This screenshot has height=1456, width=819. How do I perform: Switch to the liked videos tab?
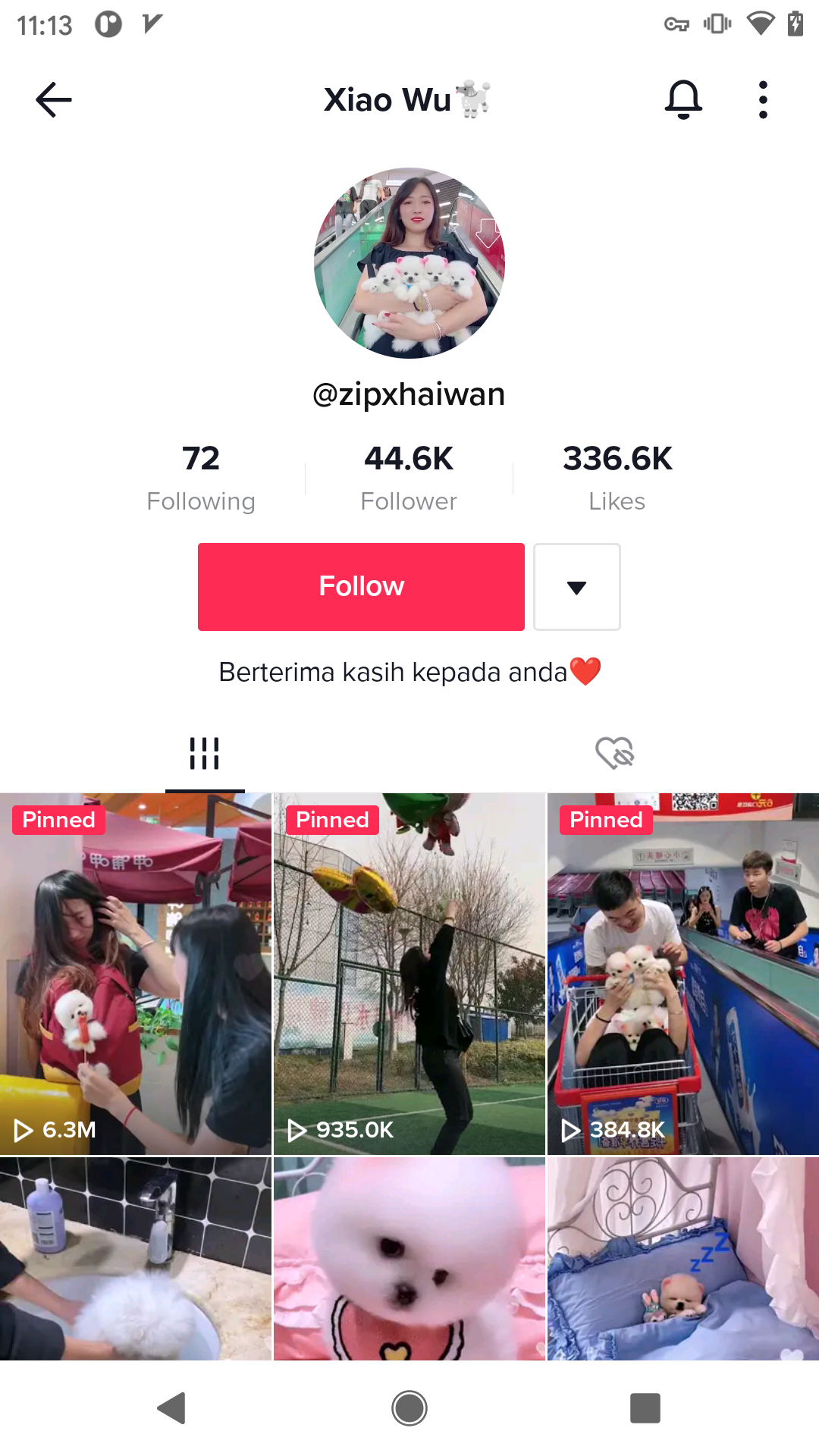tap(614, 753)
